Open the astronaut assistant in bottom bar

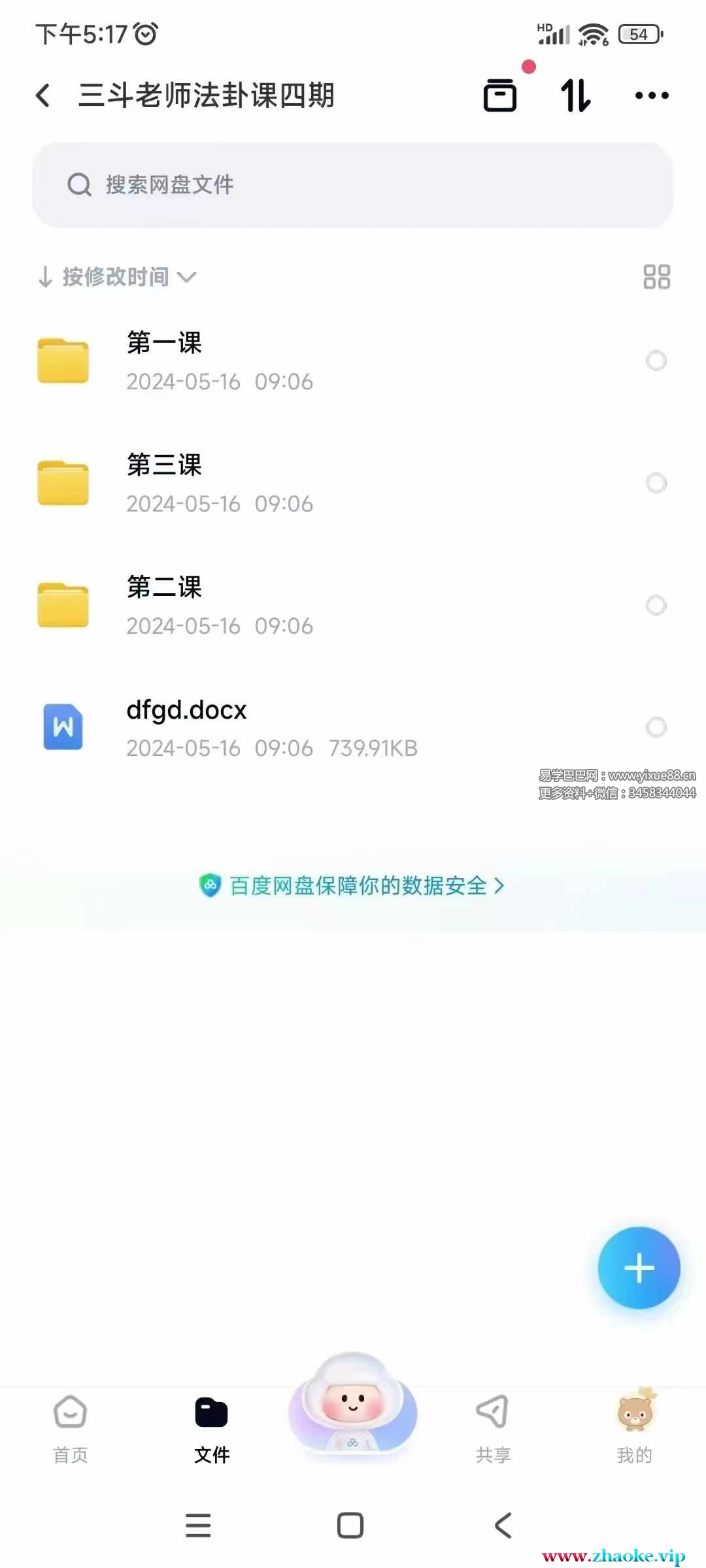coord(353,1405)
